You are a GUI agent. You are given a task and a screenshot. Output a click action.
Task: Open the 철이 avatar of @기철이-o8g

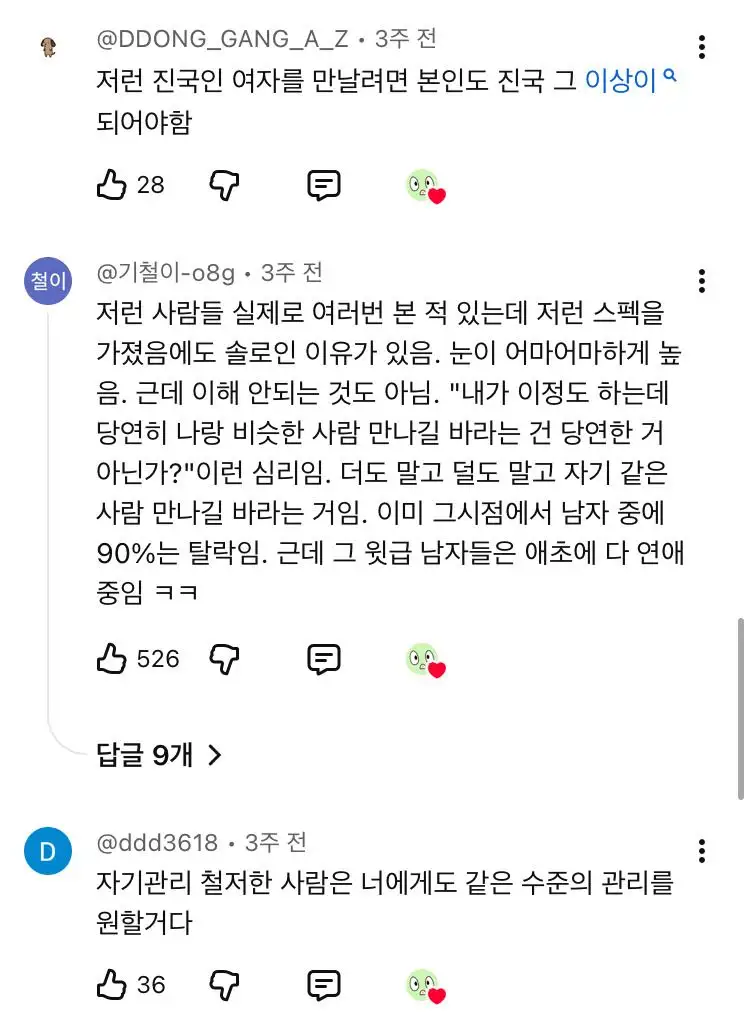coord(48,282)
